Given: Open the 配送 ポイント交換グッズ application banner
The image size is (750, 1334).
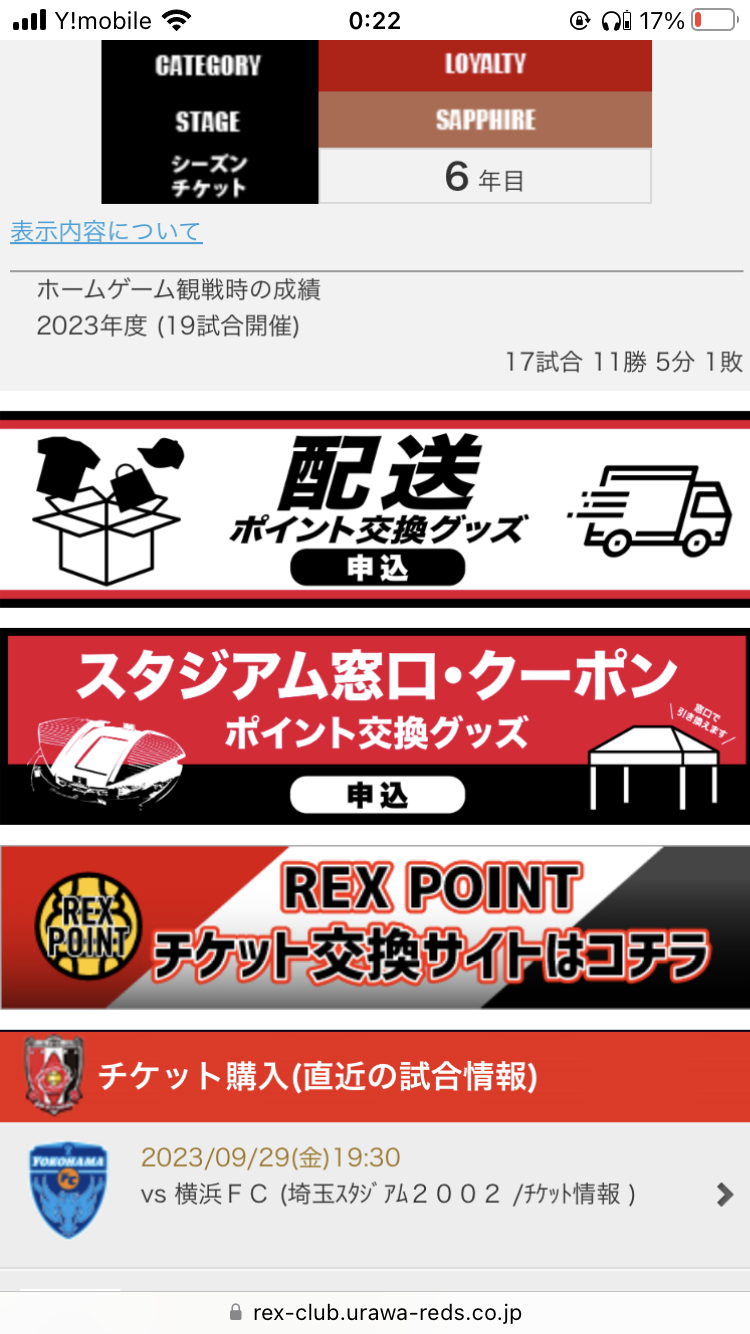Looking at the screenshot, I should (375, 510).
